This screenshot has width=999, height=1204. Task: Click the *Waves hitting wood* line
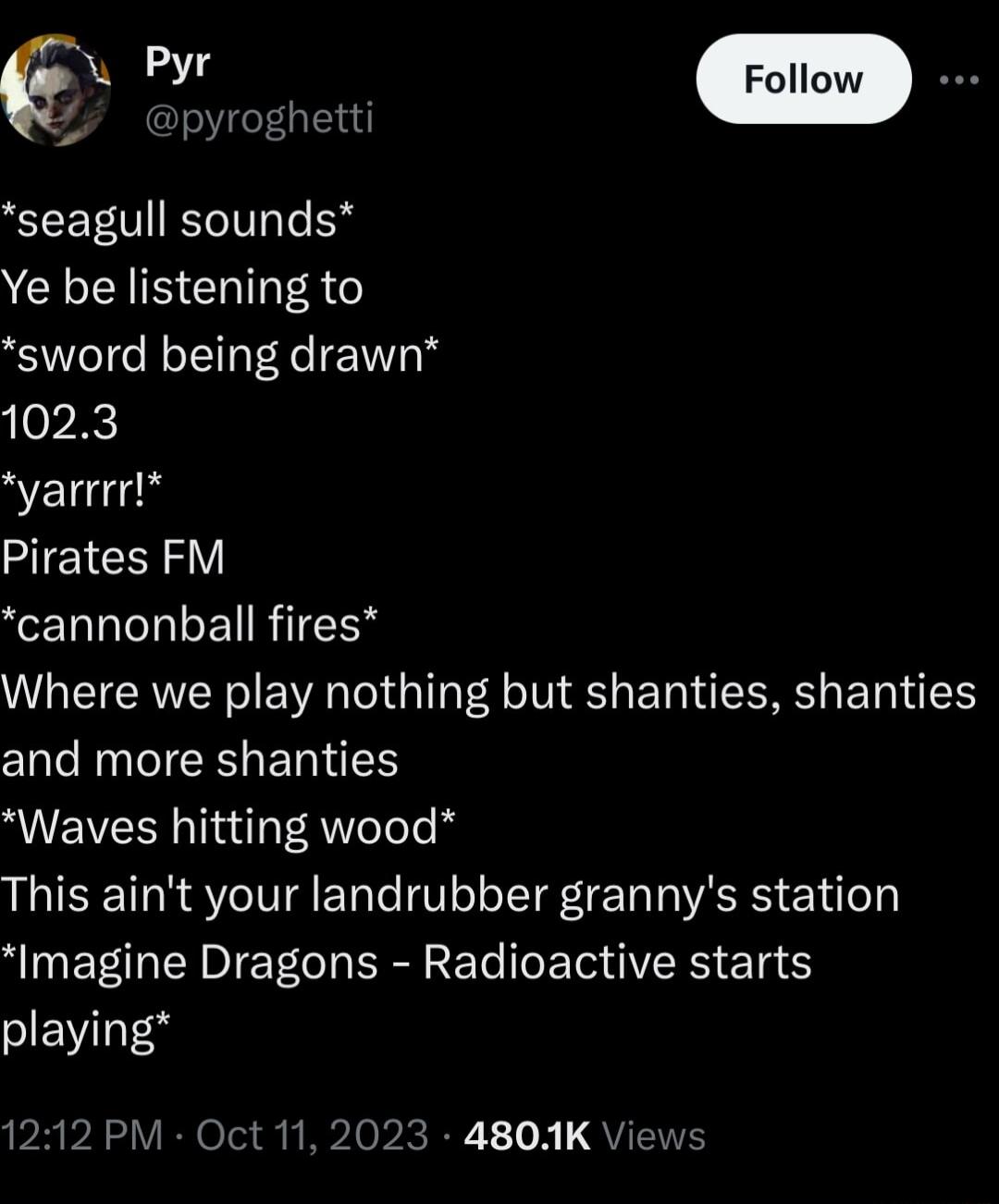[227, 828]
